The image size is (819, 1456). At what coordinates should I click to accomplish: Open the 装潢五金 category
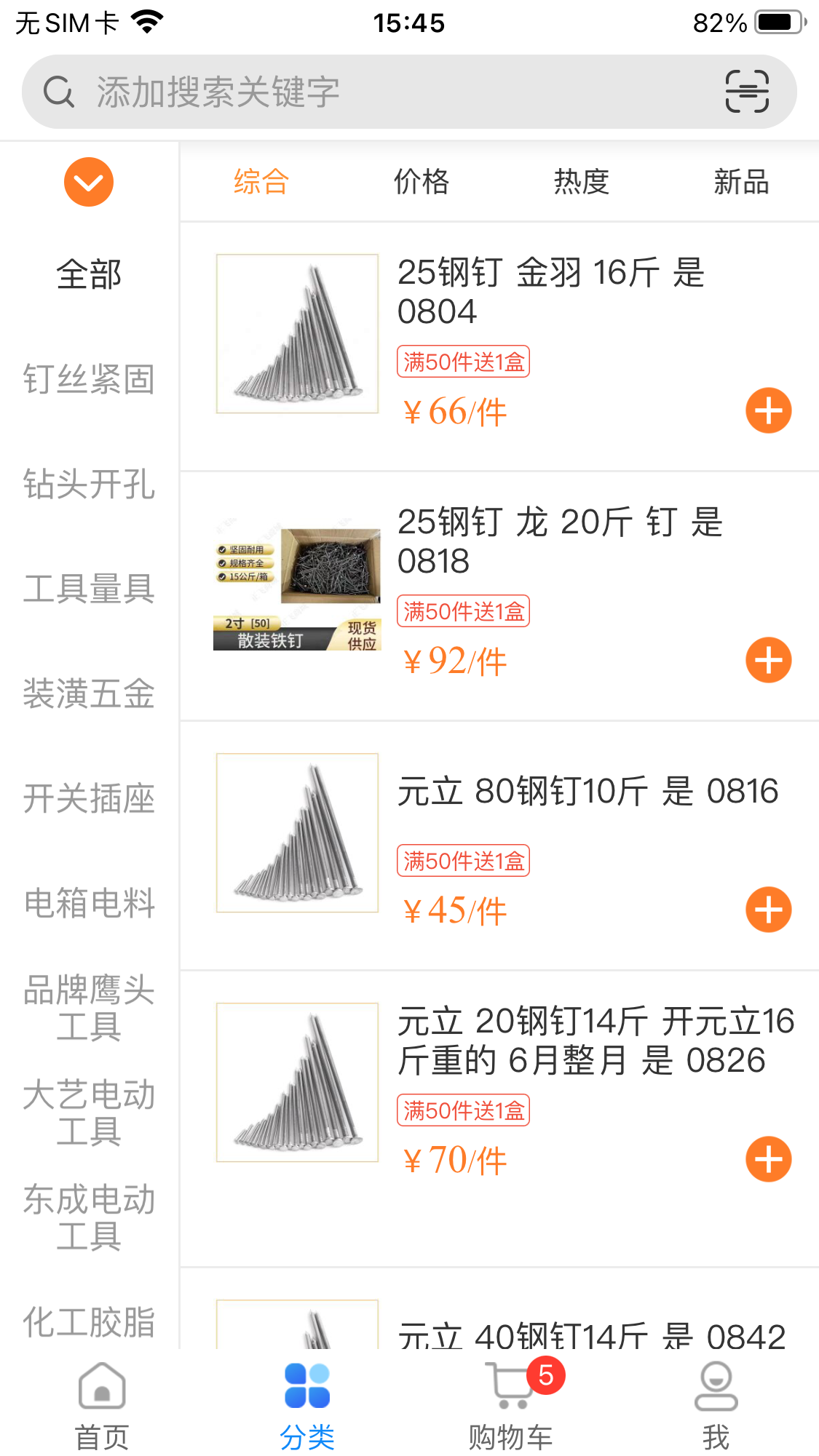pyautogui.click(x=89, y=694)
